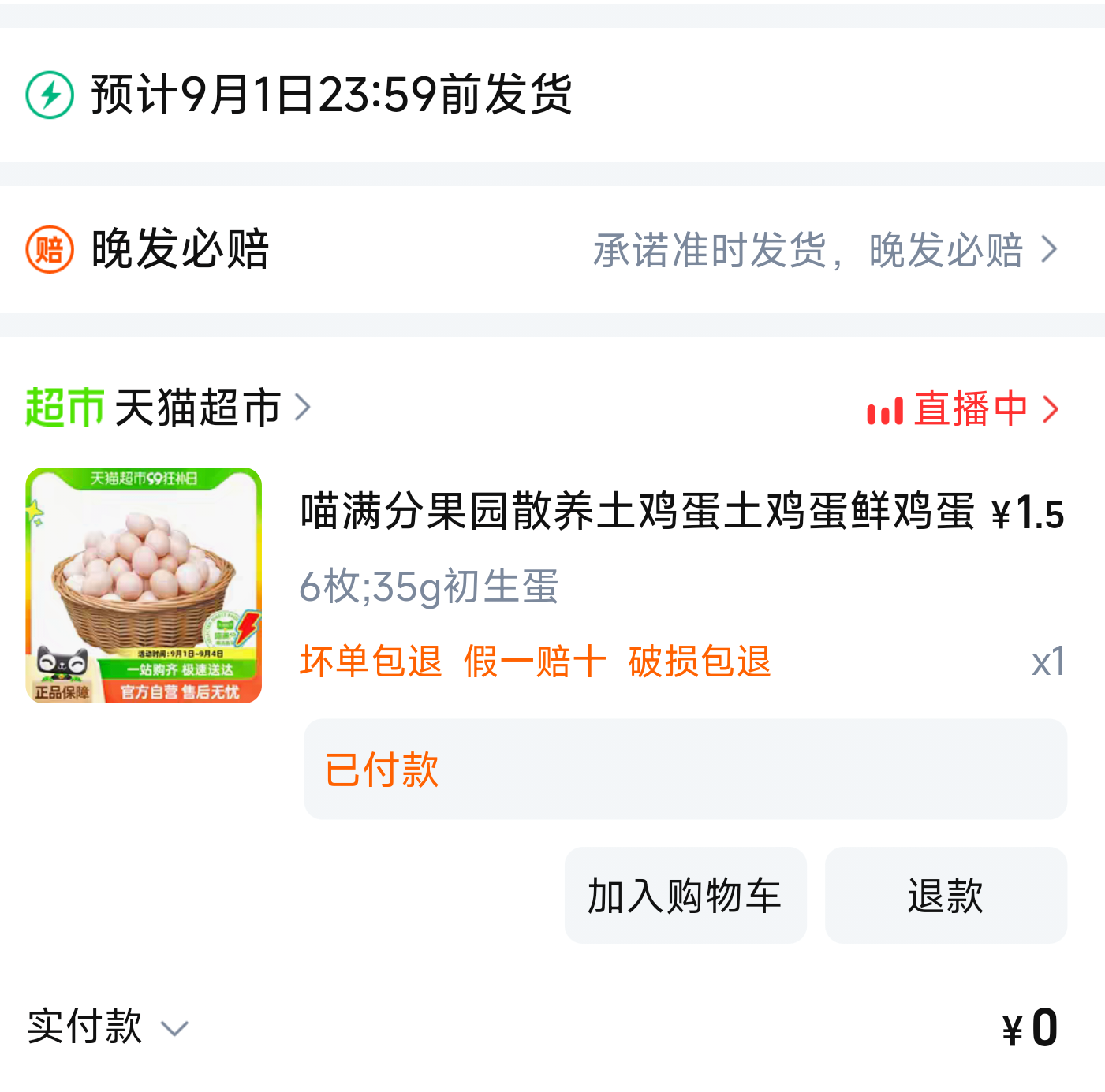The image size is (1105, 1092).
Task: Open the 晚发必赔 late-shipping guarantee details
Action: coord(824,250)
